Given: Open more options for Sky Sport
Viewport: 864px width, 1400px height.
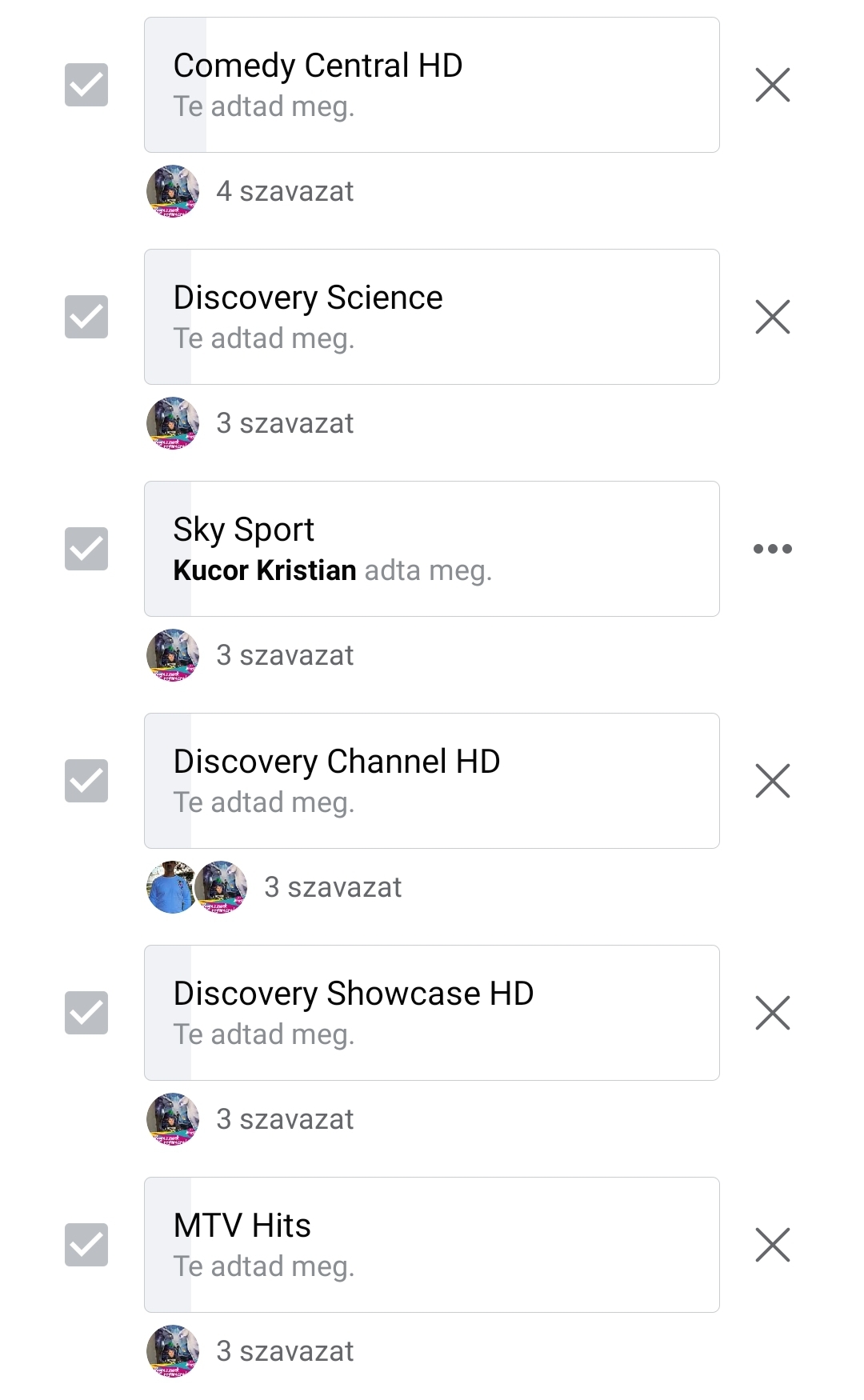Looking at the screenshot, I should point(773,549).
